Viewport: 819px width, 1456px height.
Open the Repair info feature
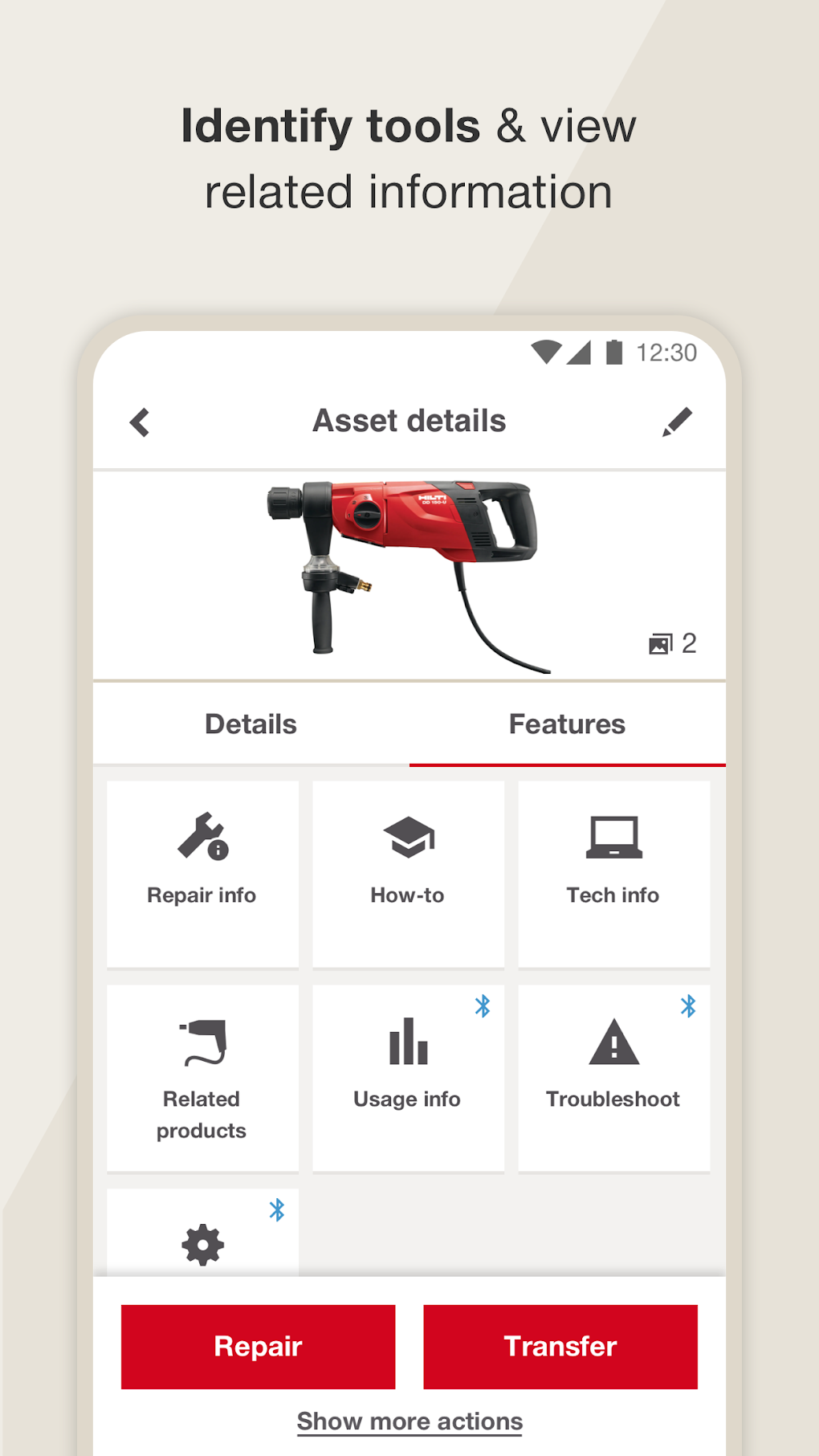click(x=202, y=873)
